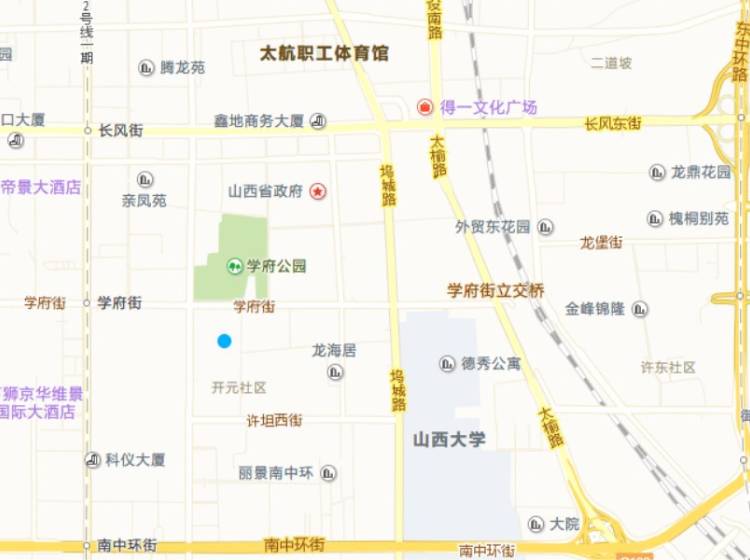Open the 外贸东花园 marker
The image size is (750, 560).
click(x=545, y=227)
